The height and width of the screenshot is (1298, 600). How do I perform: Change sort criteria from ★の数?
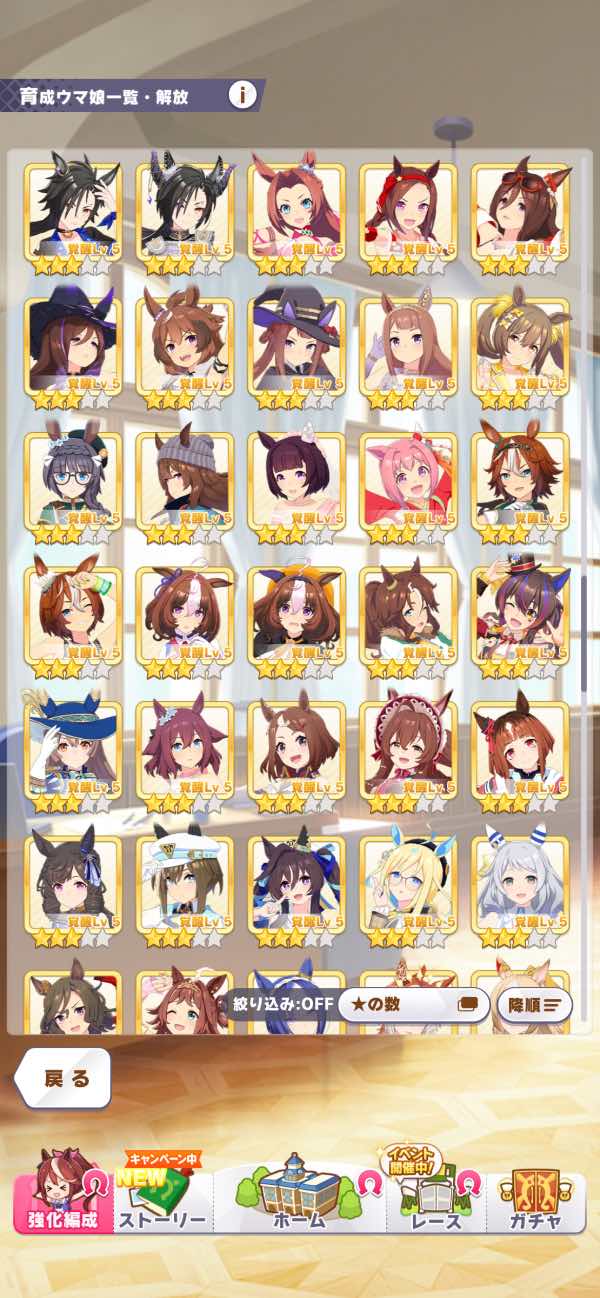tap(412, 1004)
